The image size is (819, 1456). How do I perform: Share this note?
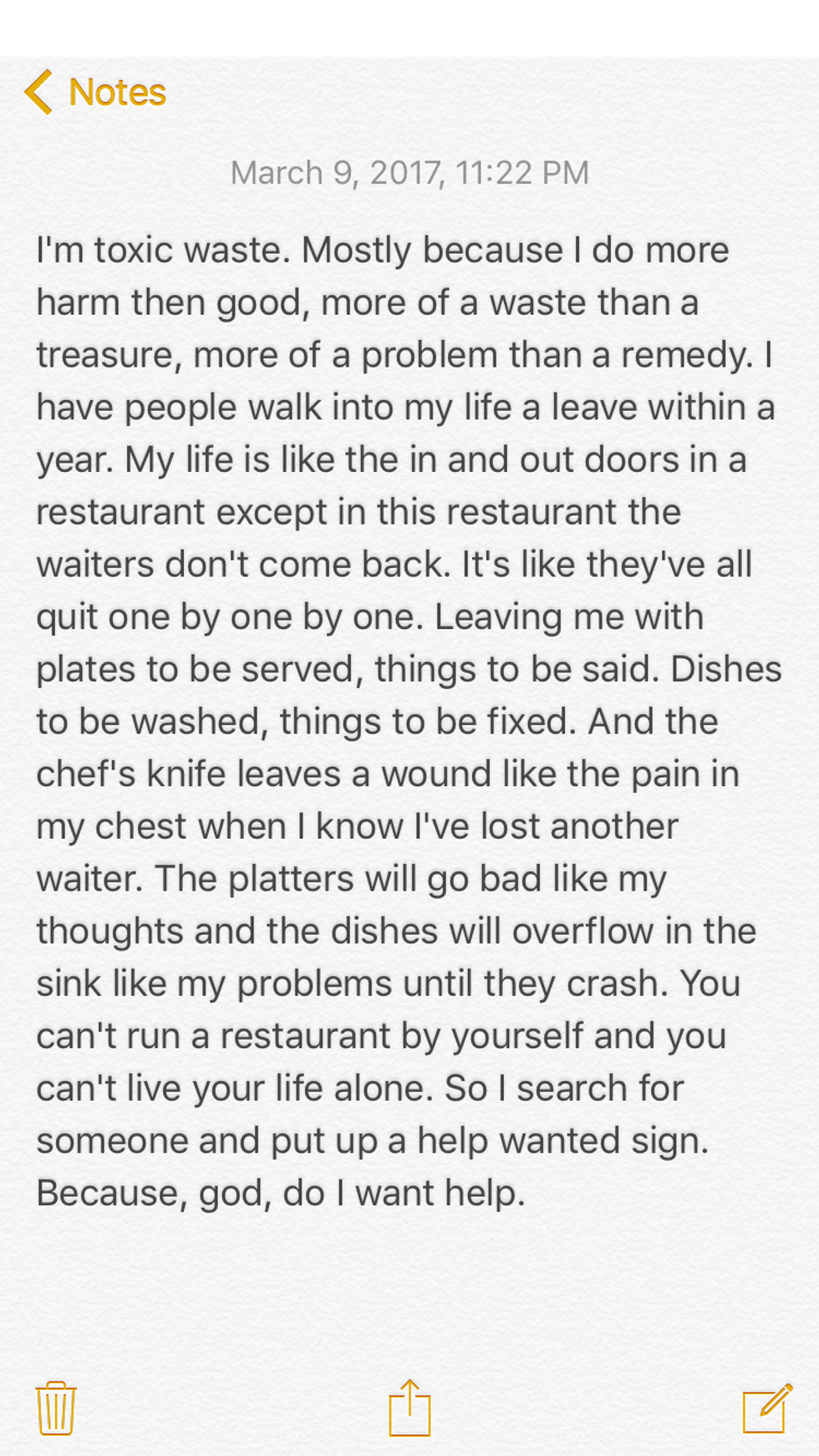409,1408
